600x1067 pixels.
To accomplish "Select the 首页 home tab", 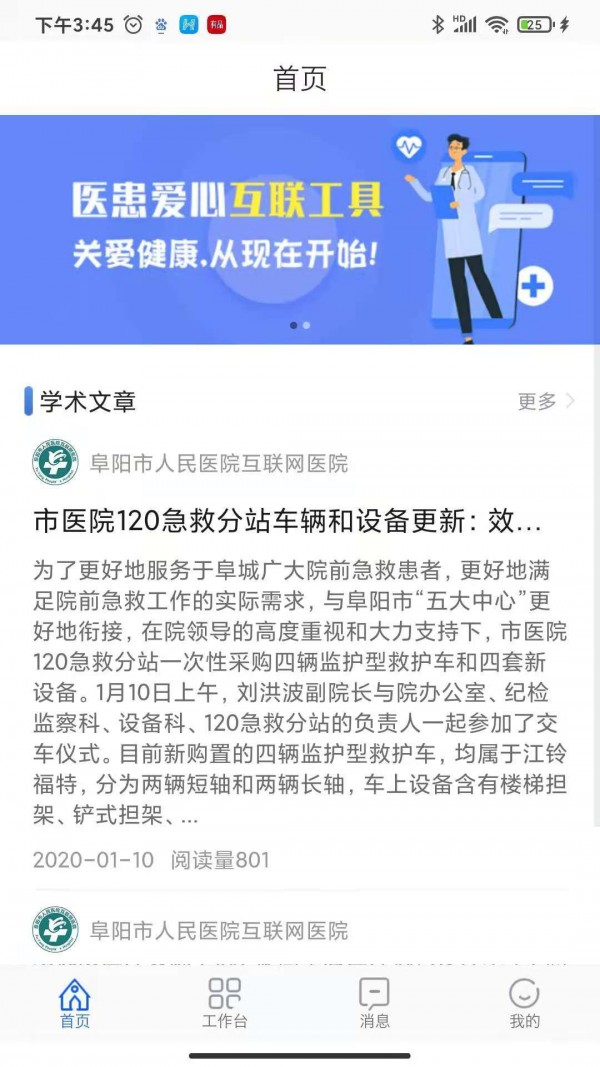I will [x=74, y=1003].
